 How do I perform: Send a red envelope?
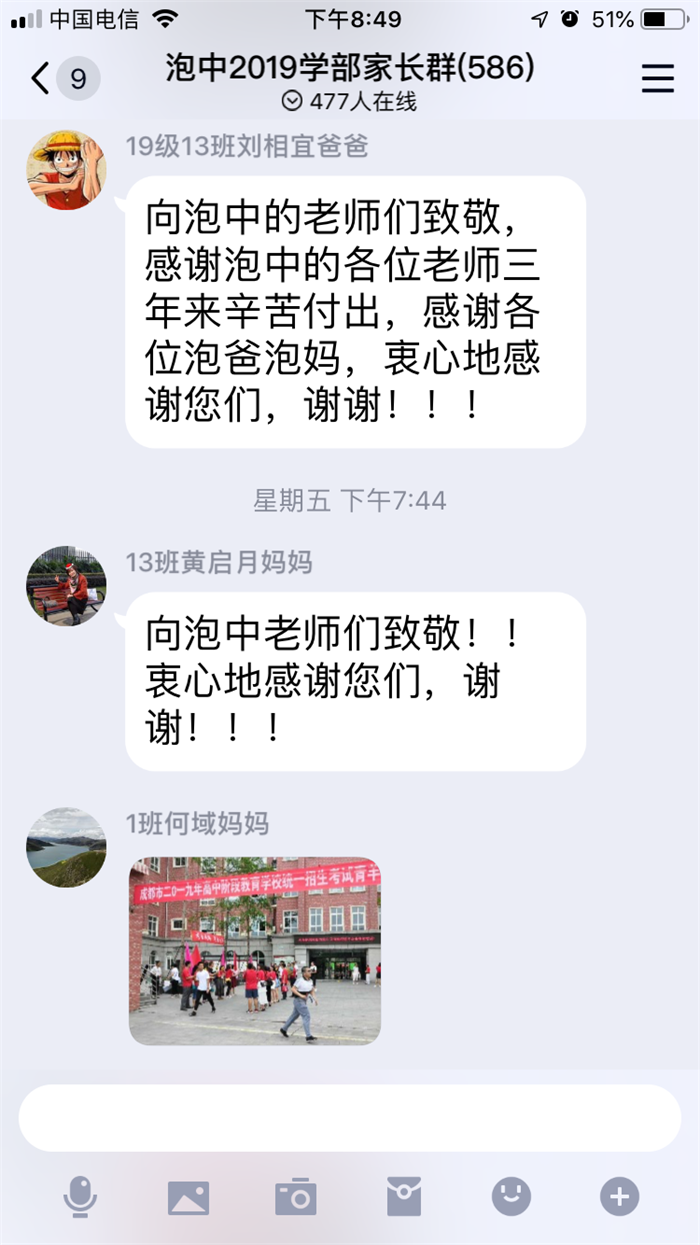click(404, 1196)
